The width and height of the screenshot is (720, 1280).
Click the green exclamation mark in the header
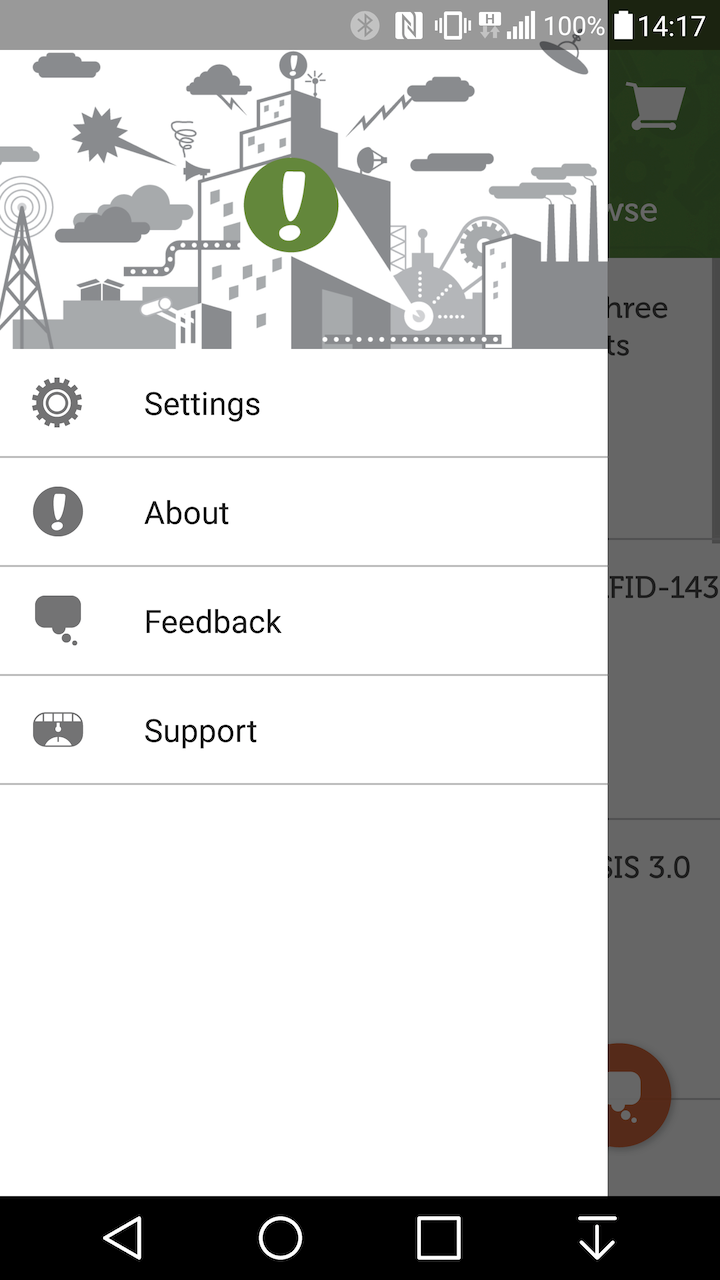[x=291, y=205]
